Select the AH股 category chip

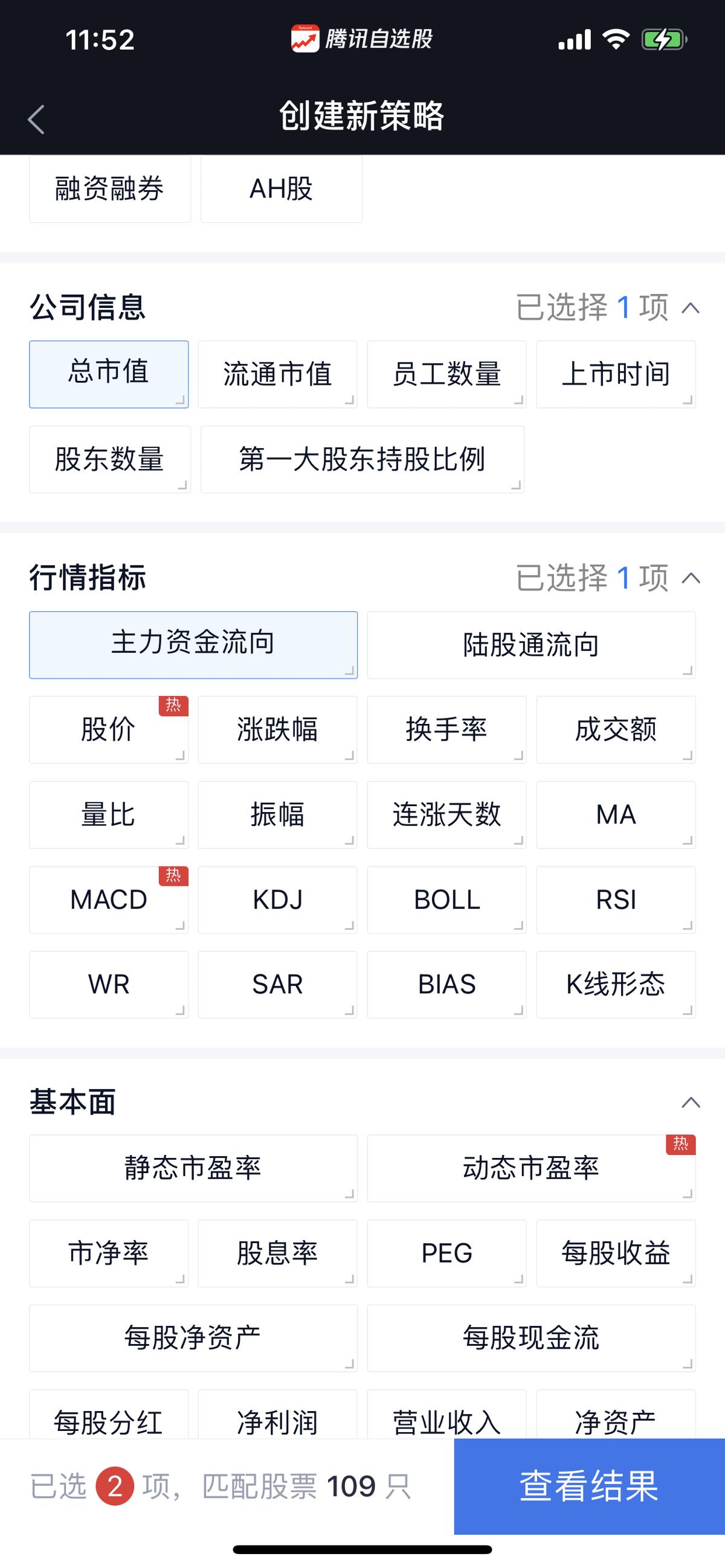coord(282,190)
